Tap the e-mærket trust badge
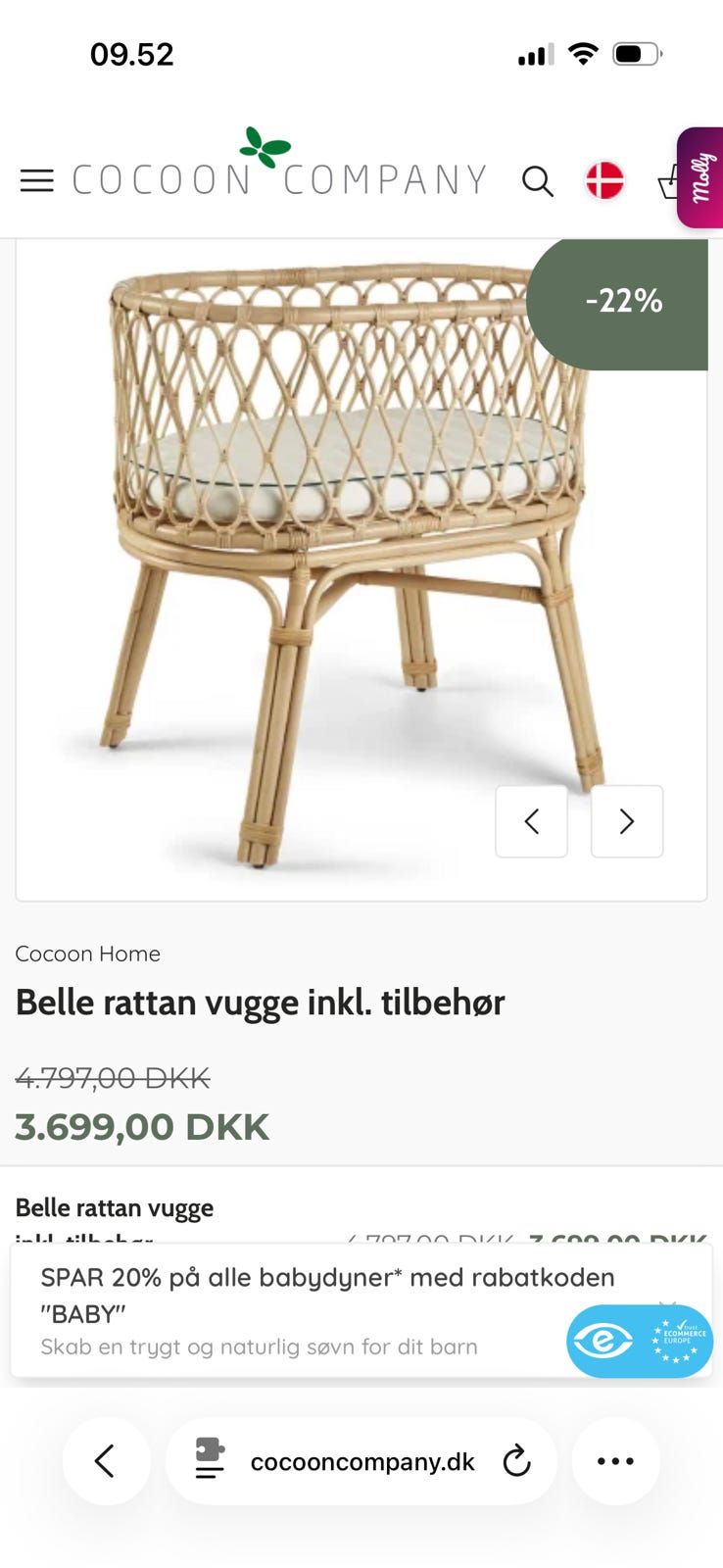Viewport: 723px width, 1568px height. click(639, 1341)
